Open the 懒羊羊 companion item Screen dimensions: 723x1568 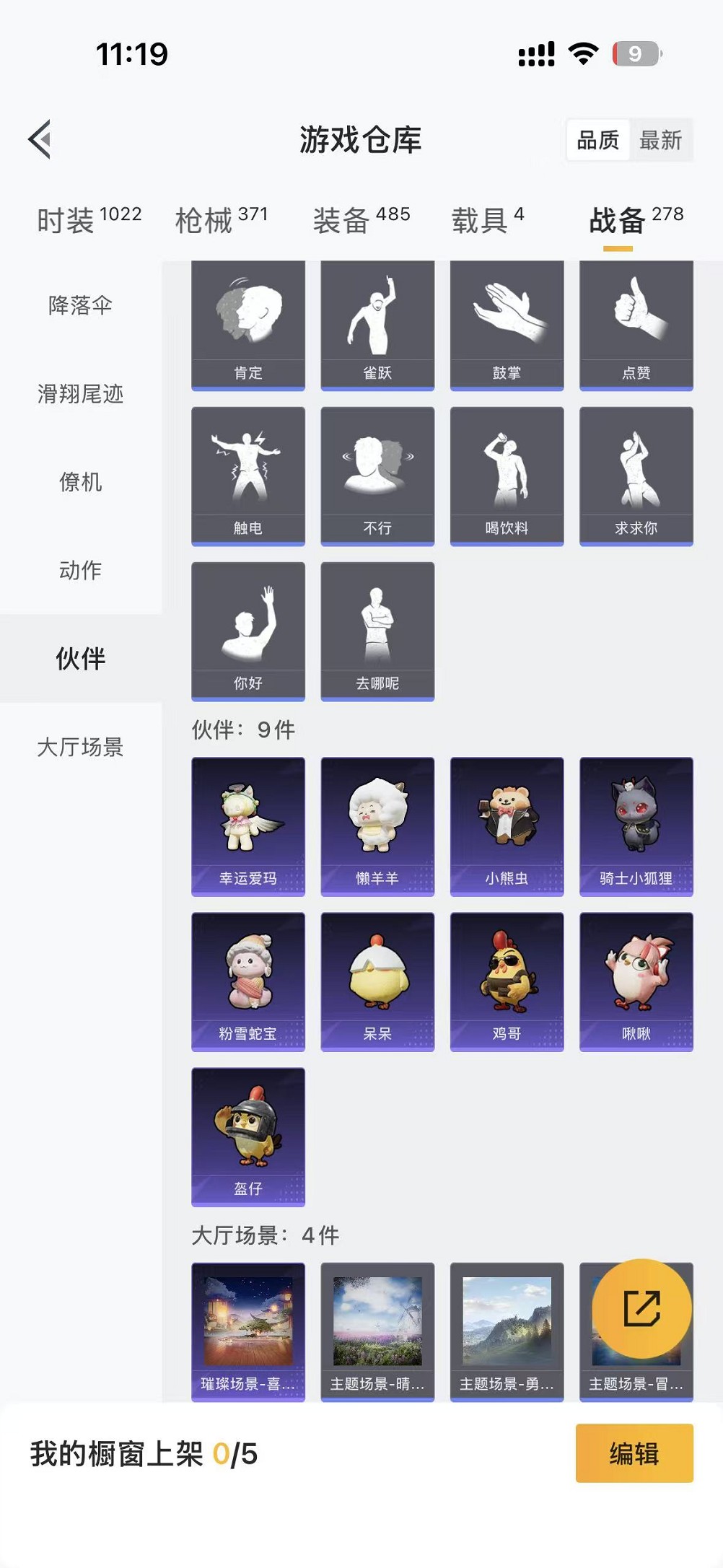click(x=377, y=826)
